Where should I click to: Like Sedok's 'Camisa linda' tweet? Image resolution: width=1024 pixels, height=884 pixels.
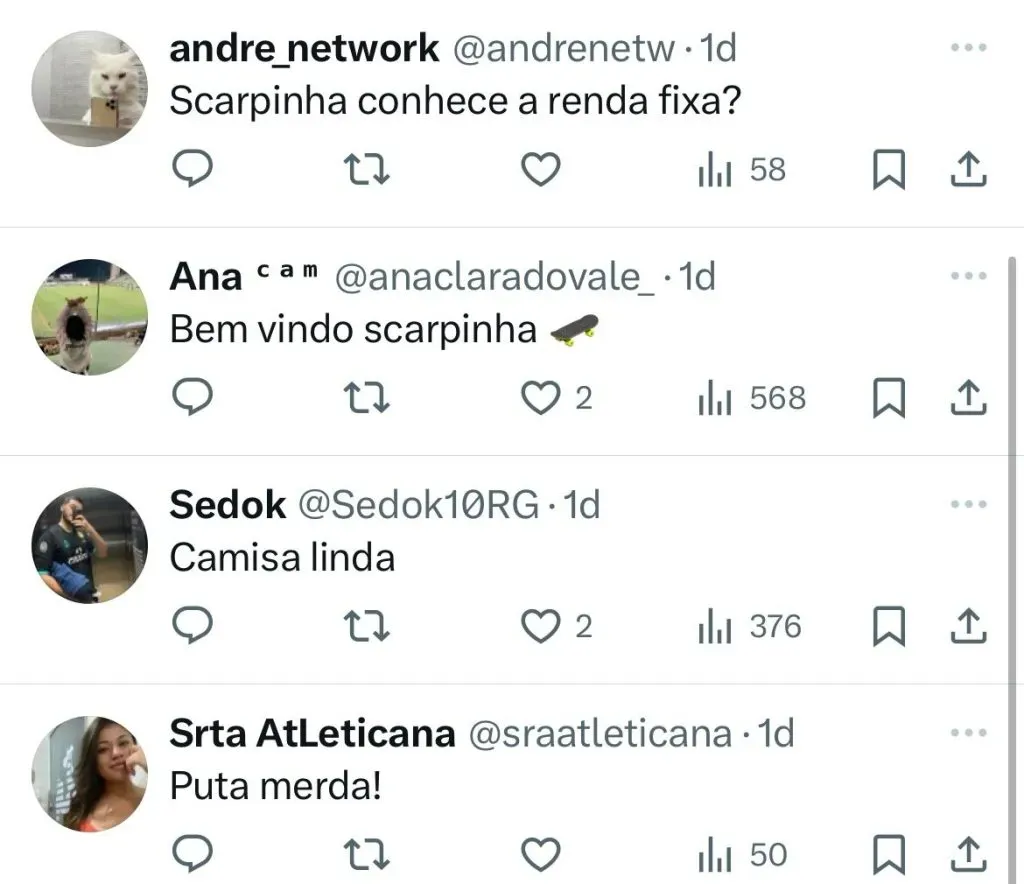(x=541, y=627)
